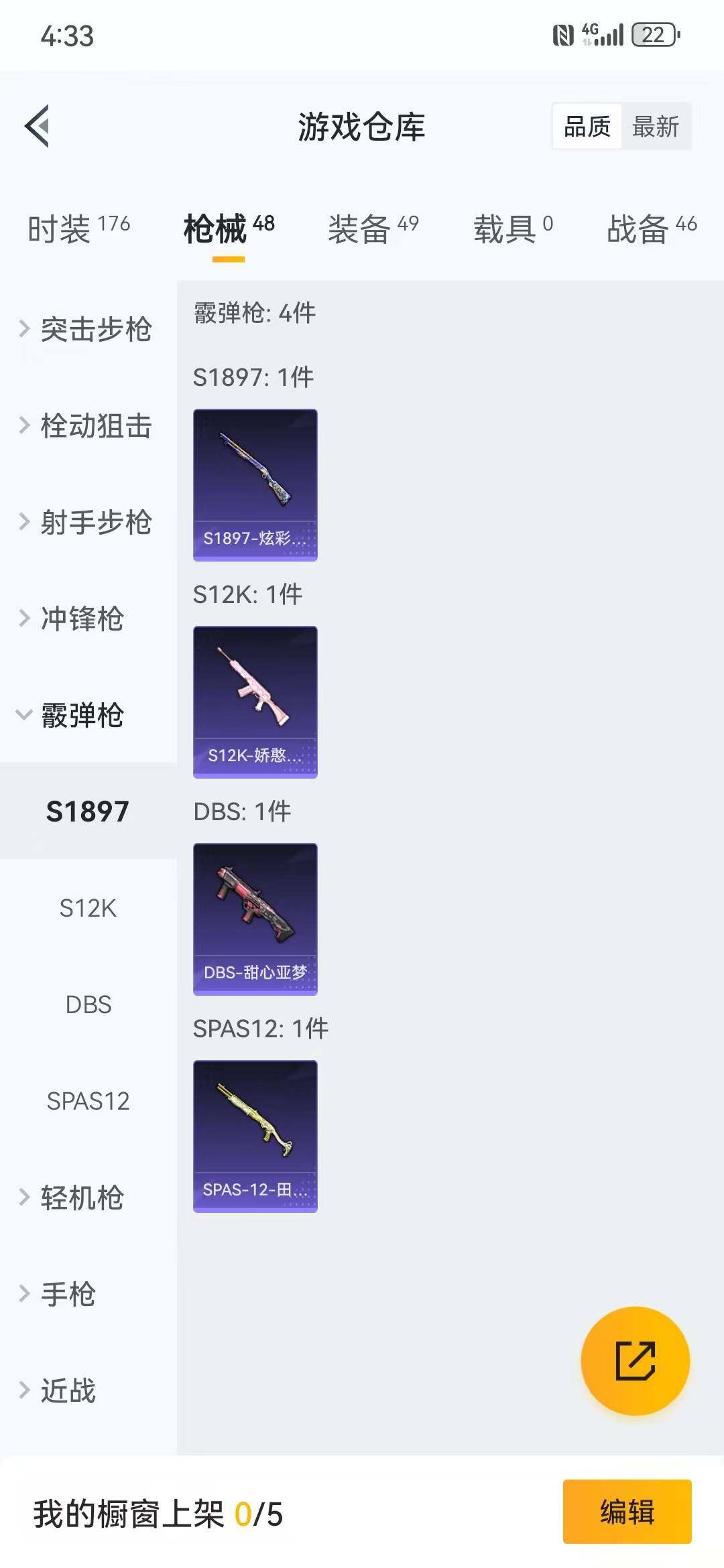Click the 编辑 button at bottom right
724x1568 pixels.
click(x=629, y=1512)
